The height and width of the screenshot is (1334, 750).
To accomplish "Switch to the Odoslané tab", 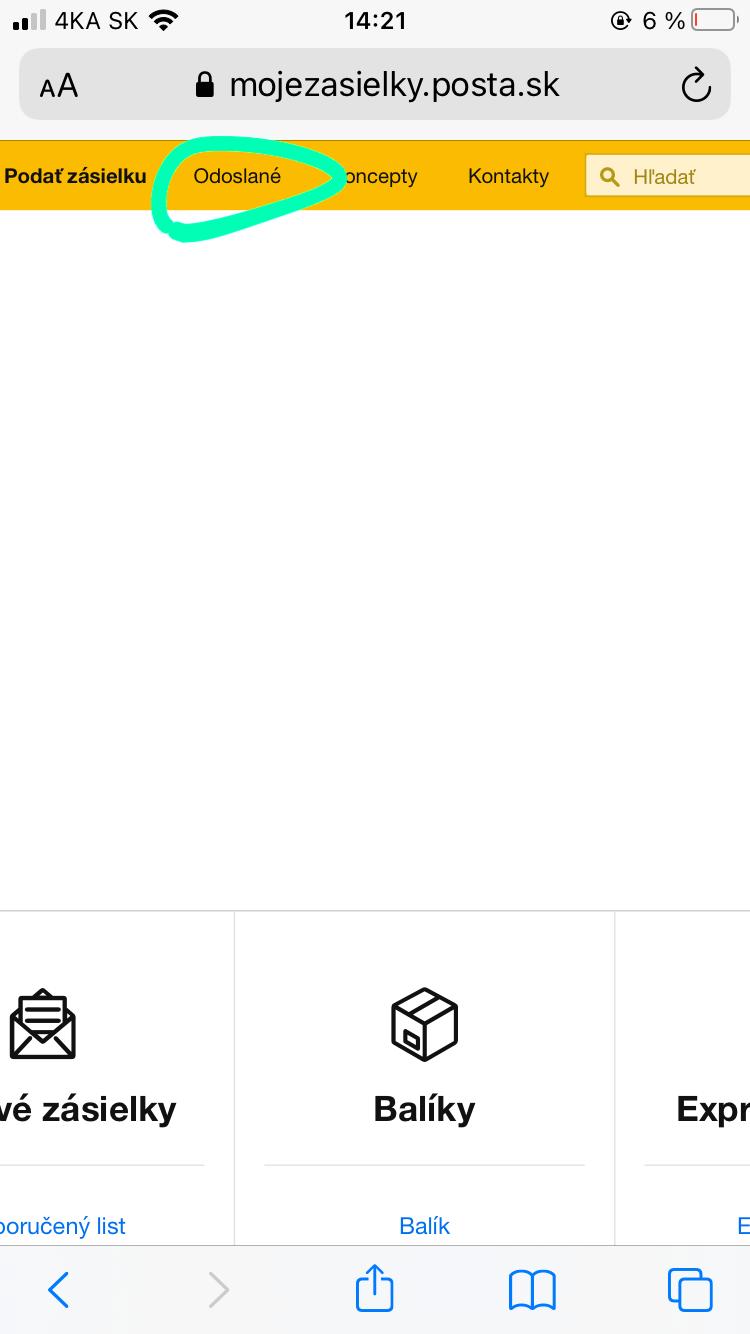I will click(x=237, y=177).
